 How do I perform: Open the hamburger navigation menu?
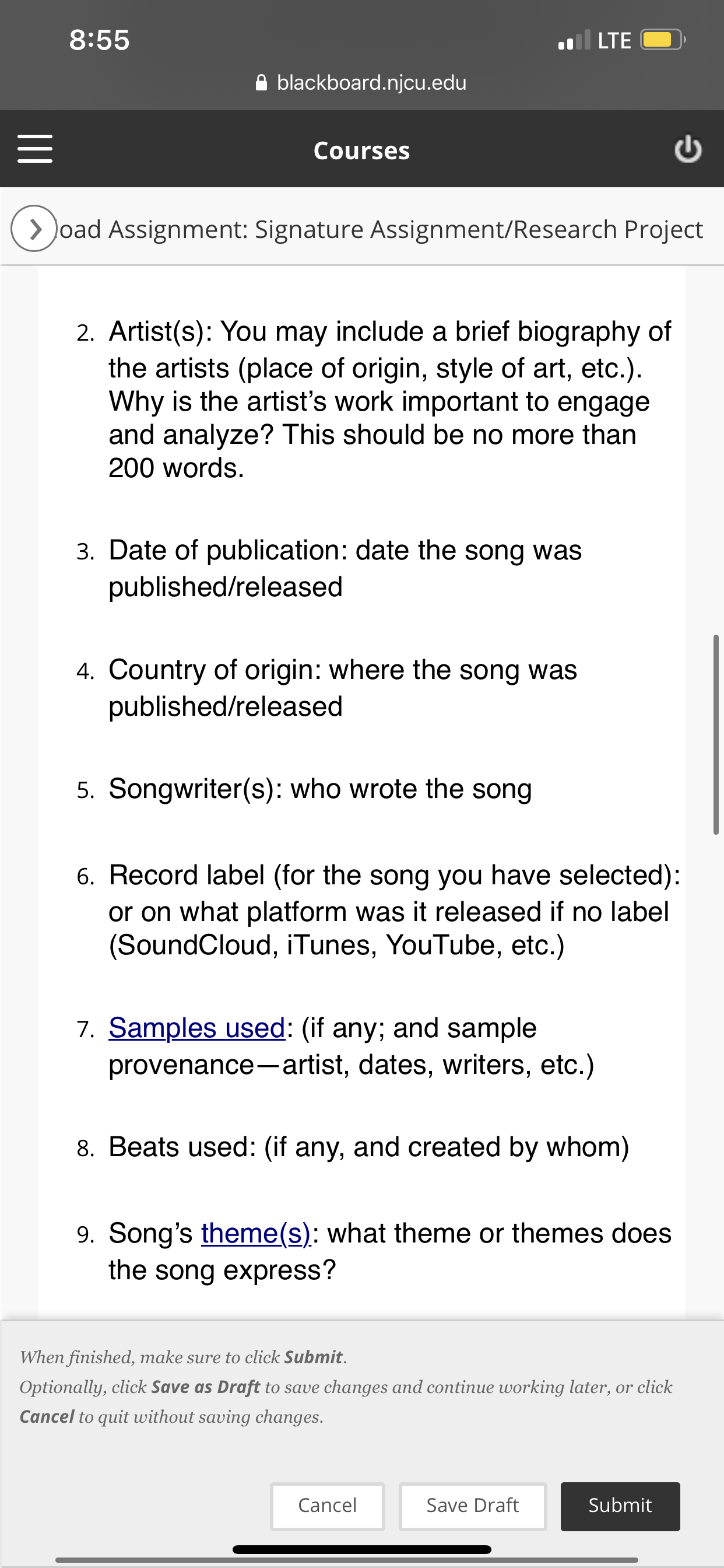click(x=34, y=149)
